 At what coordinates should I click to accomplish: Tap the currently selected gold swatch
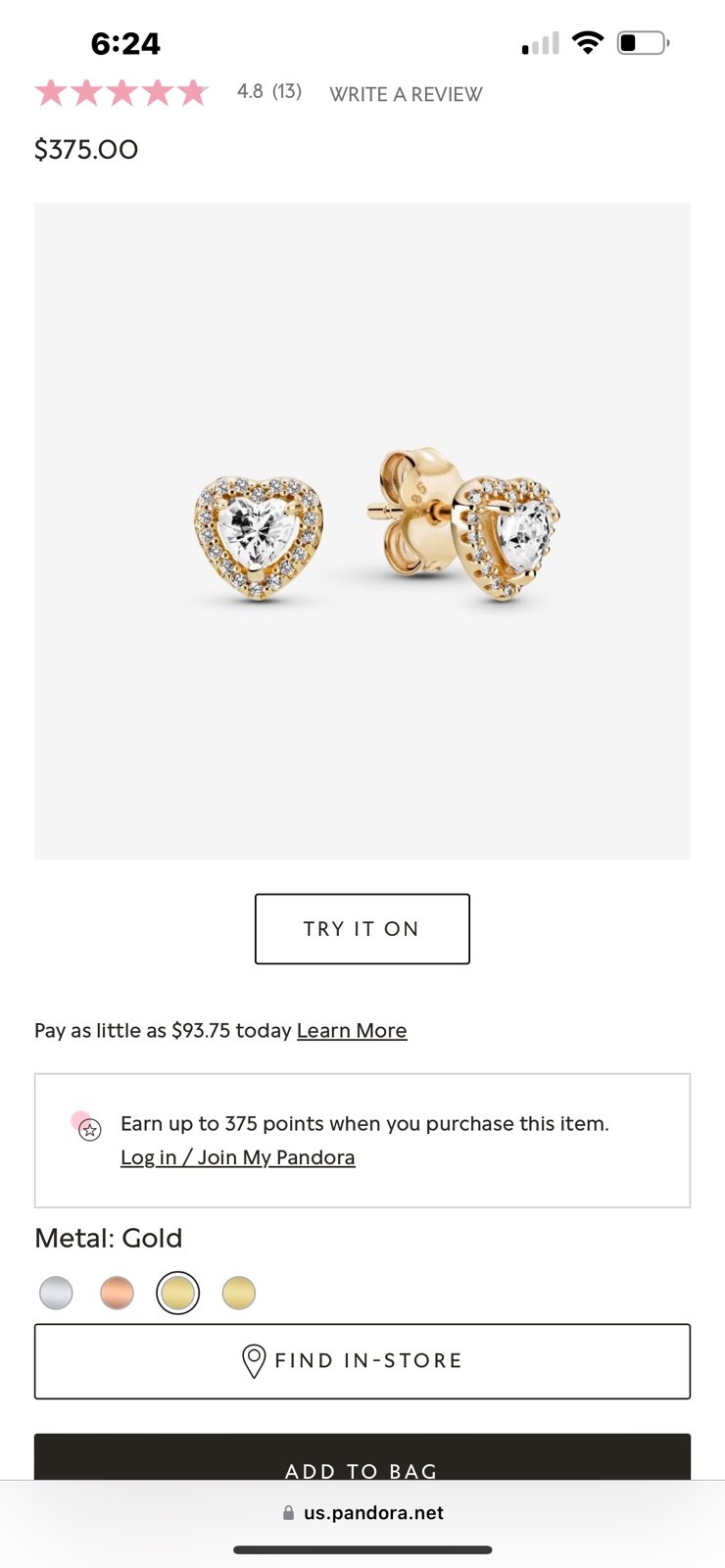tap(177, 1293)
